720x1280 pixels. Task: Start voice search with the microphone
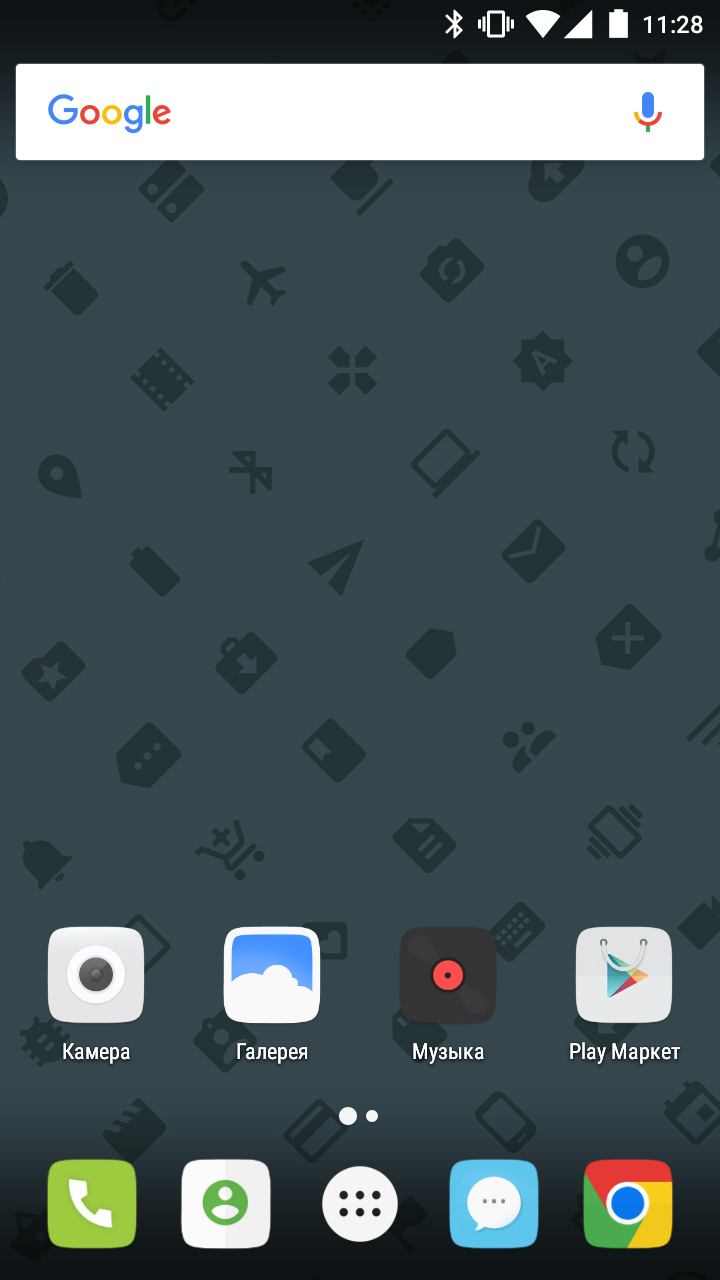coord(648,112)
